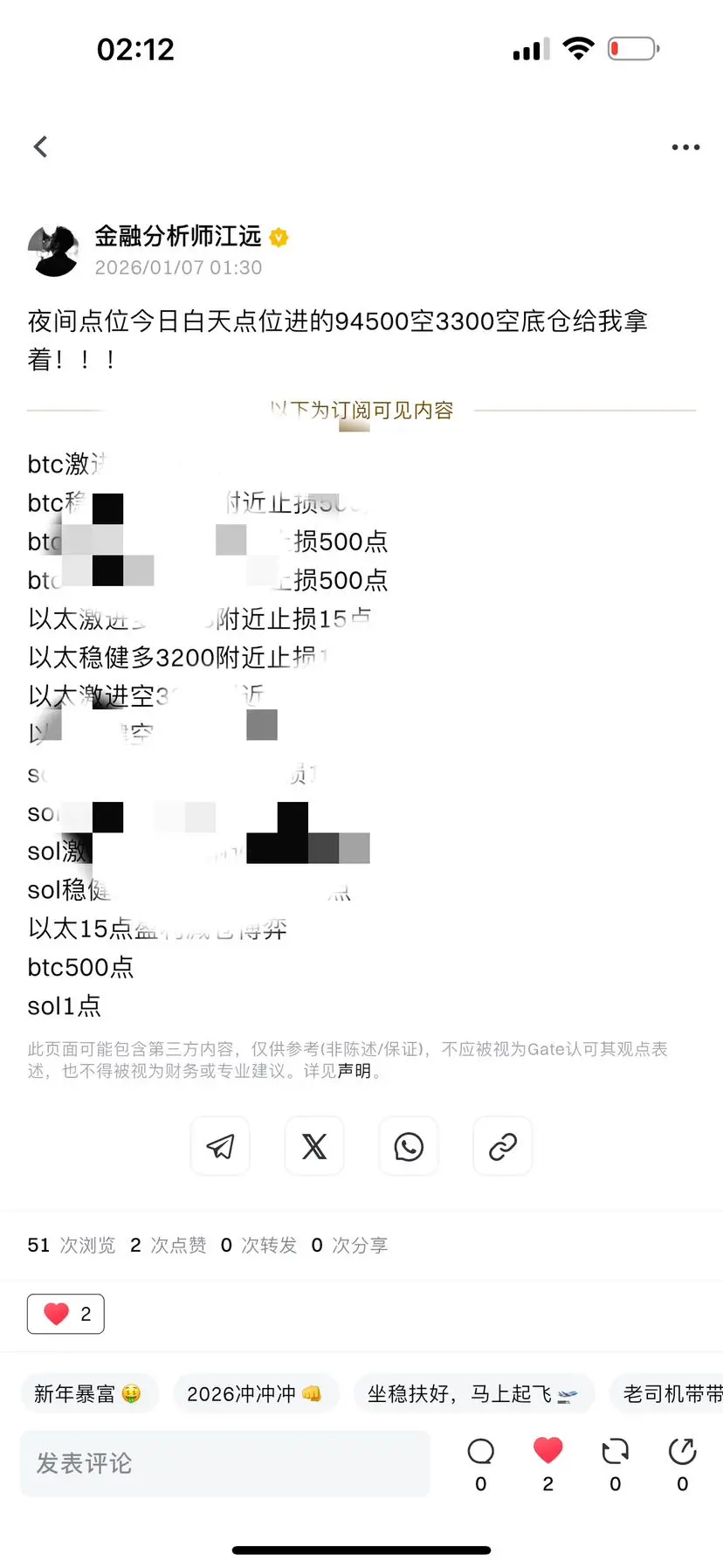This screenshot has width=723, height=1568.
Task: Tap the verified badge next to 金融分析师江远
Action: [278, 237]
